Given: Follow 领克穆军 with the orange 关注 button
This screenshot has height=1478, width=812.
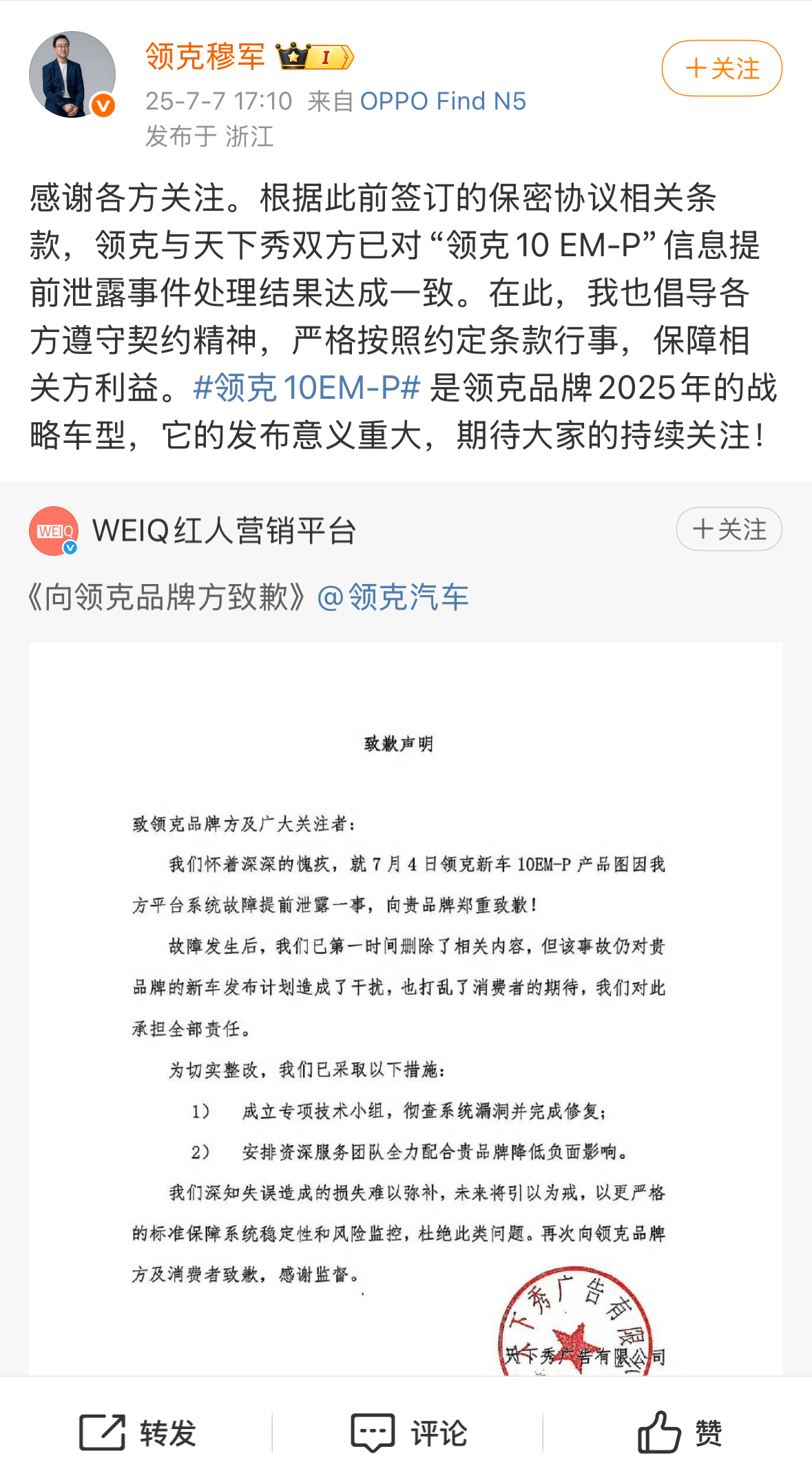Looking at the screenshot, I should point(722,68).
